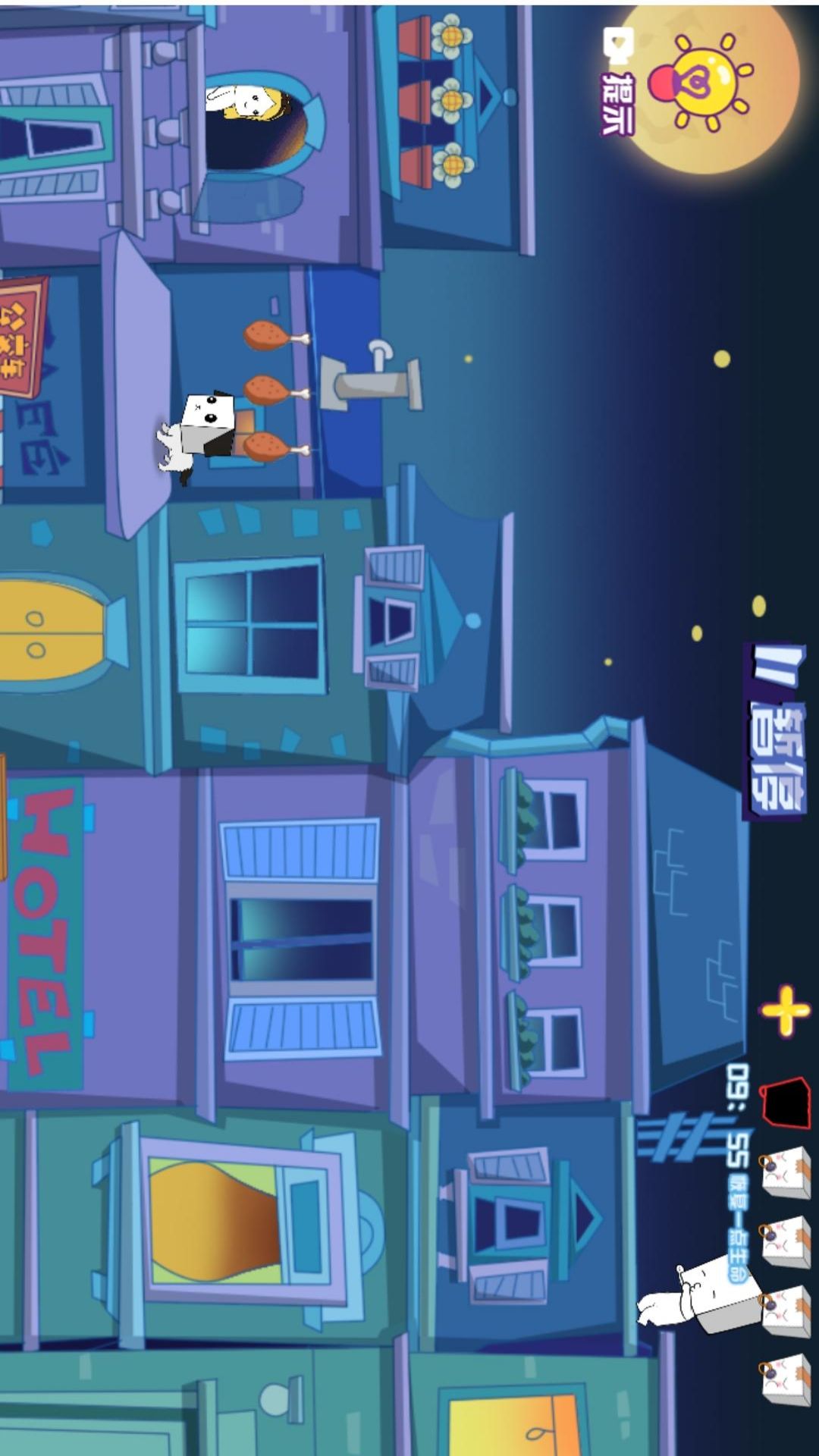Tap the 提示 hint lightbulb
Viewport: 819px width, 1456px height.
[701, 82]
